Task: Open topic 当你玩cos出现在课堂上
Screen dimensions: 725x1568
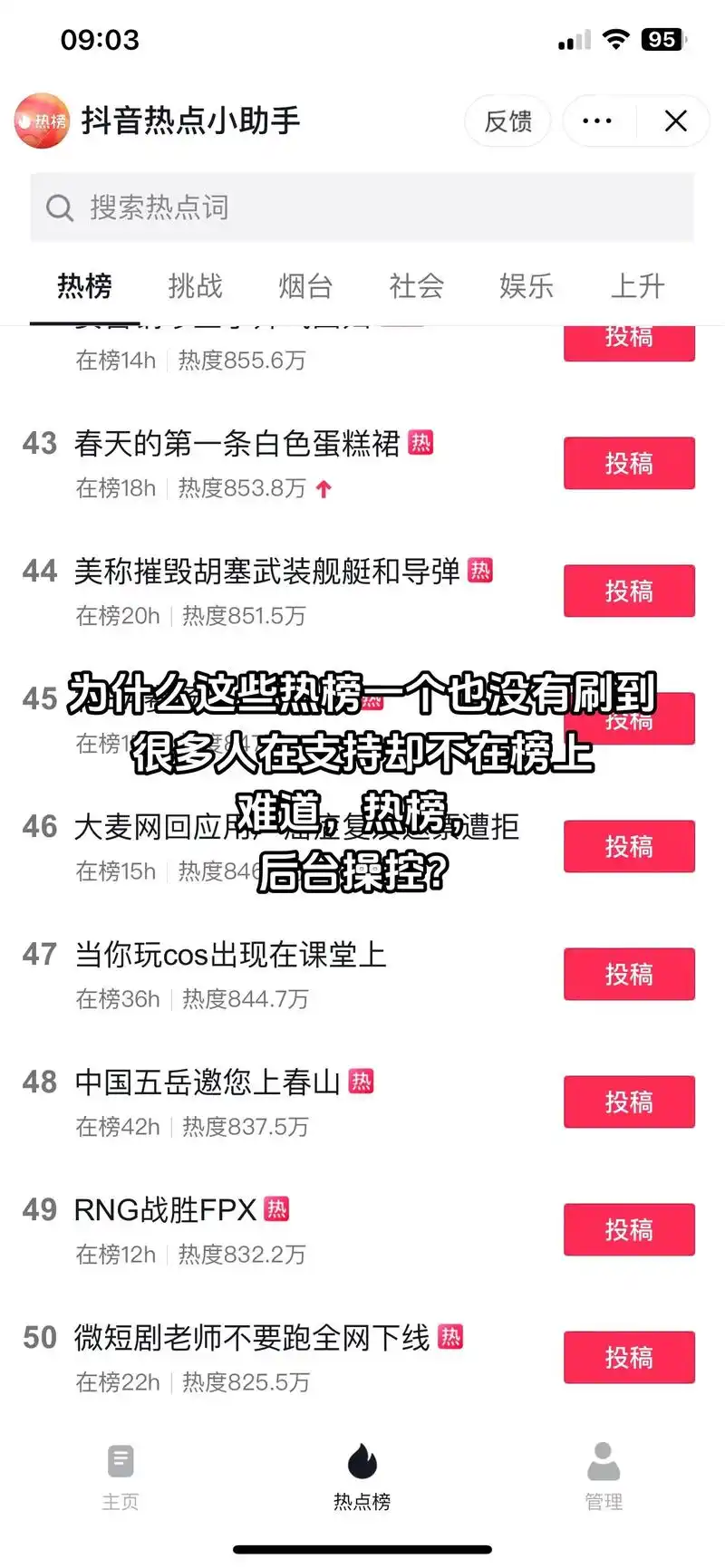Action: [230, 955]
